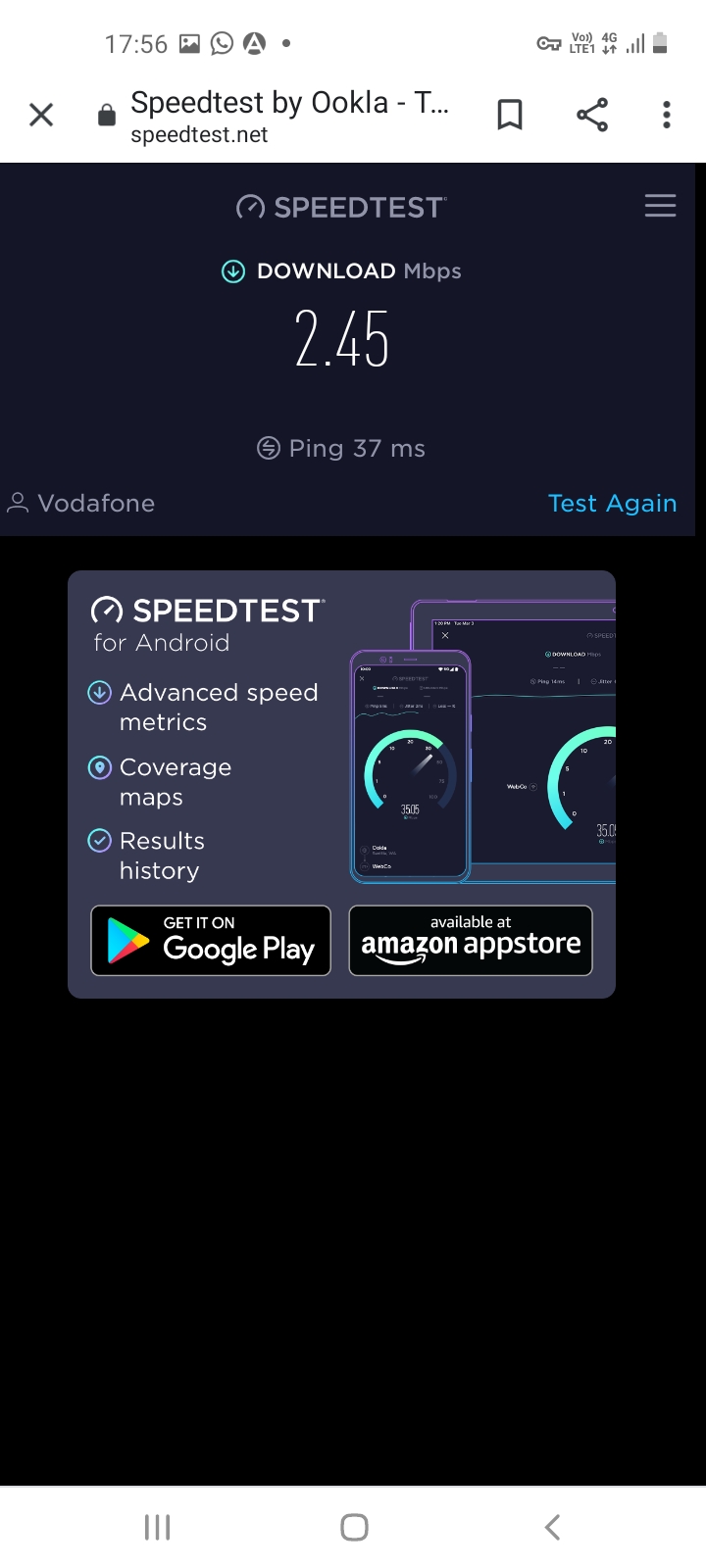
Task: Open the Amazon Appstore badge
Action: [471, 941]
